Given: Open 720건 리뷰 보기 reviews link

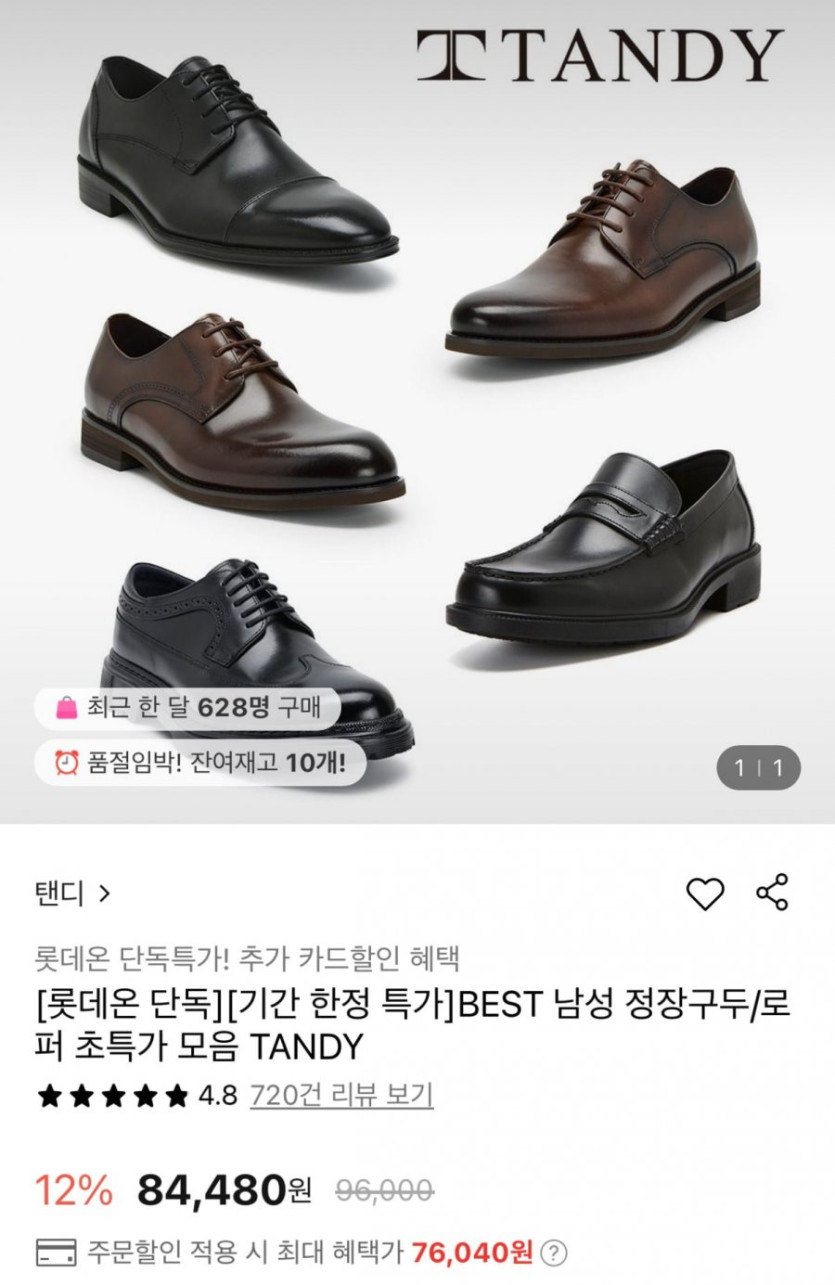Looking at the screenshot, I should pyautogui.click(x=341, y=1095).
